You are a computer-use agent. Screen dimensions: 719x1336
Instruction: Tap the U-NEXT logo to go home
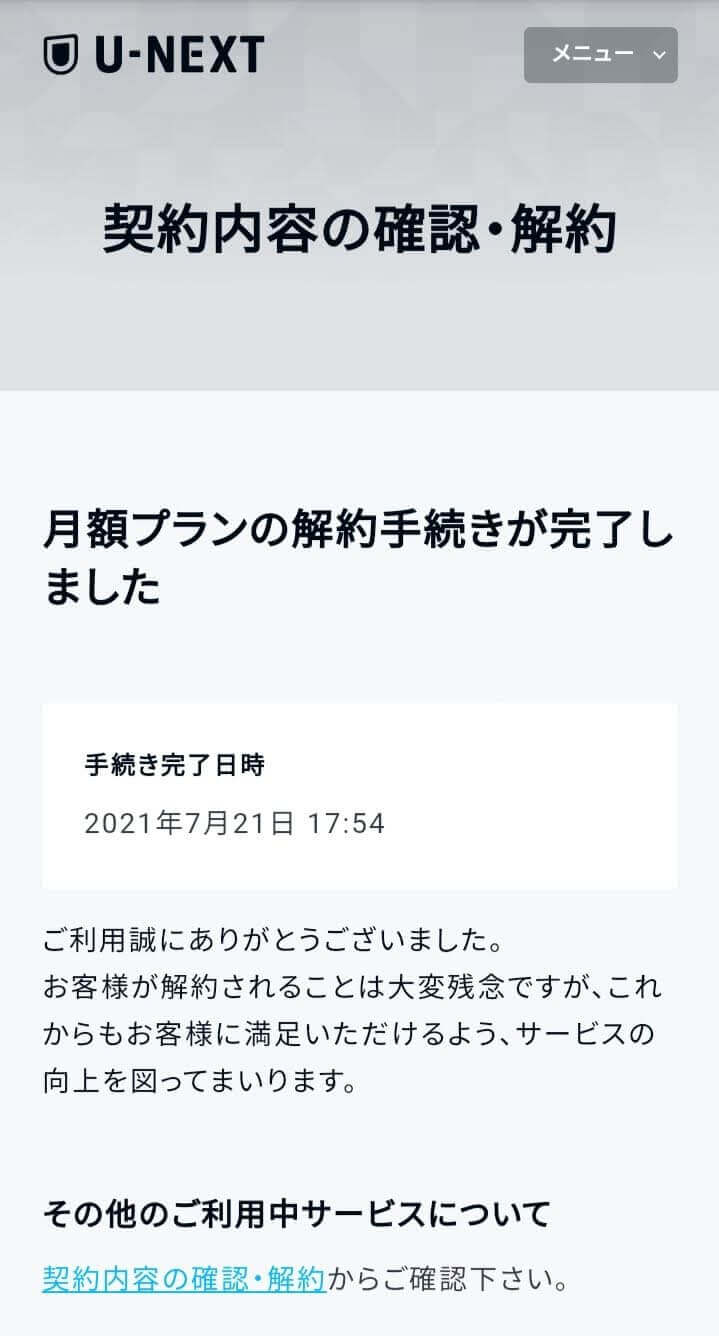[x=154, y=54]
